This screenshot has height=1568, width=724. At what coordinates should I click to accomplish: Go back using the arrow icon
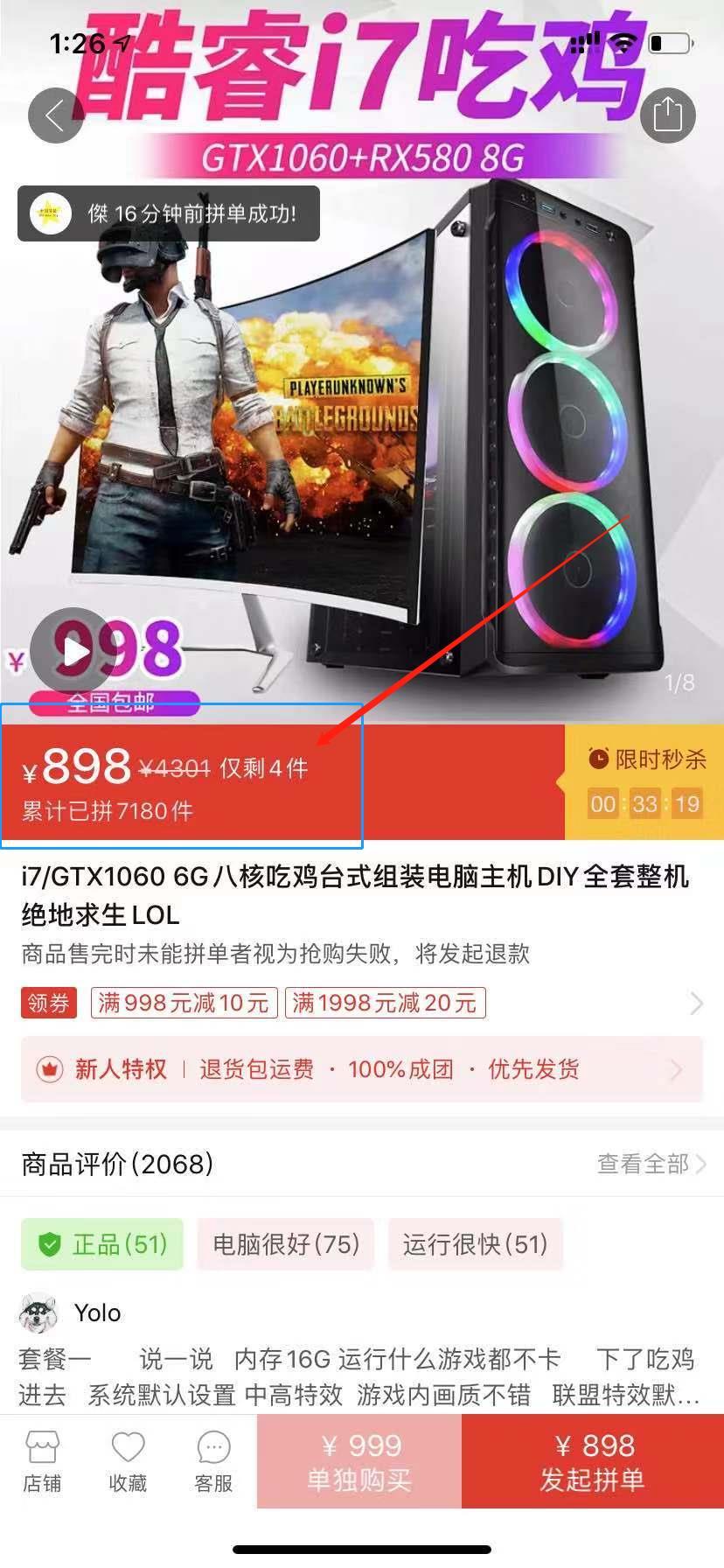55,115
